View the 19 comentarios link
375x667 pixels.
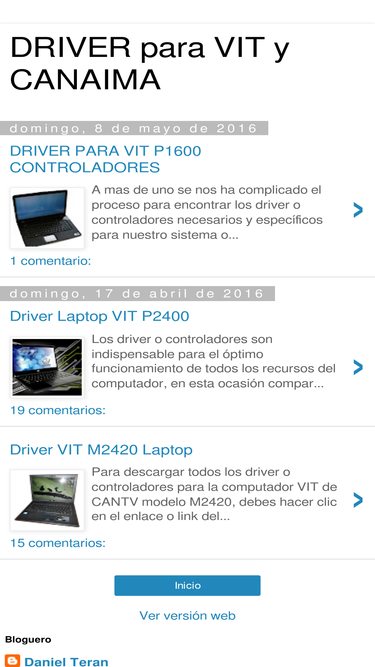[58, 410]
